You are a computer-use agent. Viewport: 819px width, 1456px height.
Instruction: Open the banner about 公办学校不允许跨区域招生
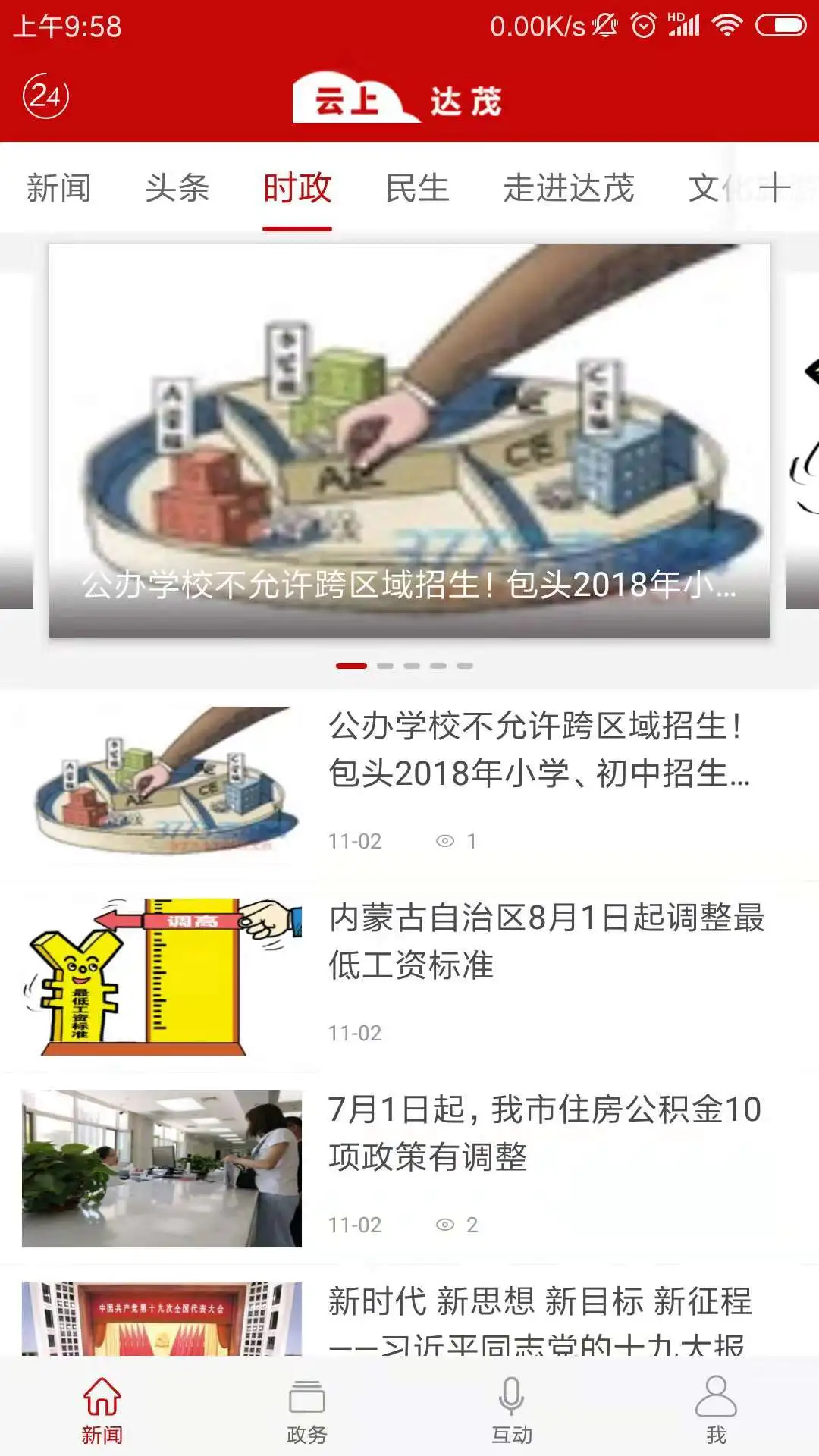tap(409, 441)
